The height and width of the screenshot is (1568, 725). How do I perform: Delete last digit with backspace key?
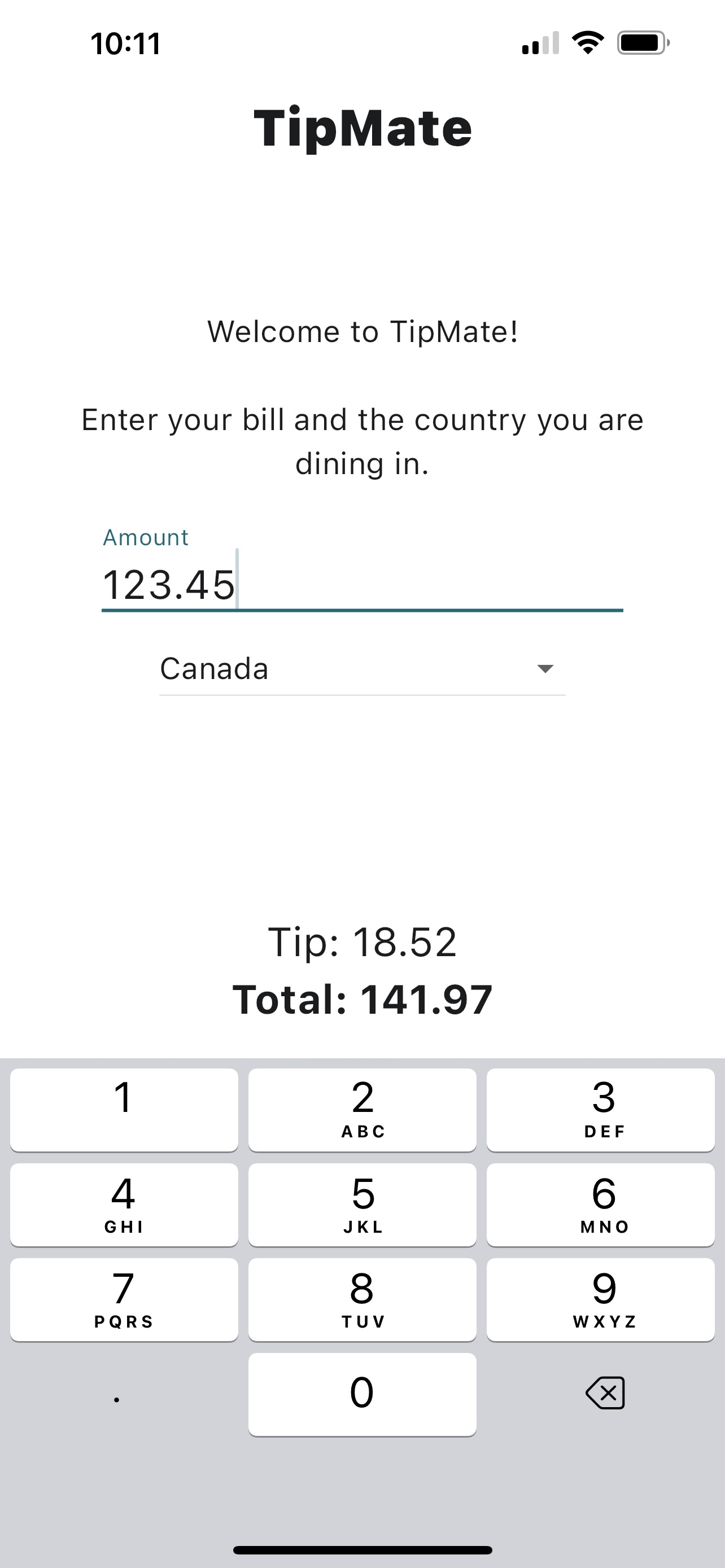pos(604,1392)
